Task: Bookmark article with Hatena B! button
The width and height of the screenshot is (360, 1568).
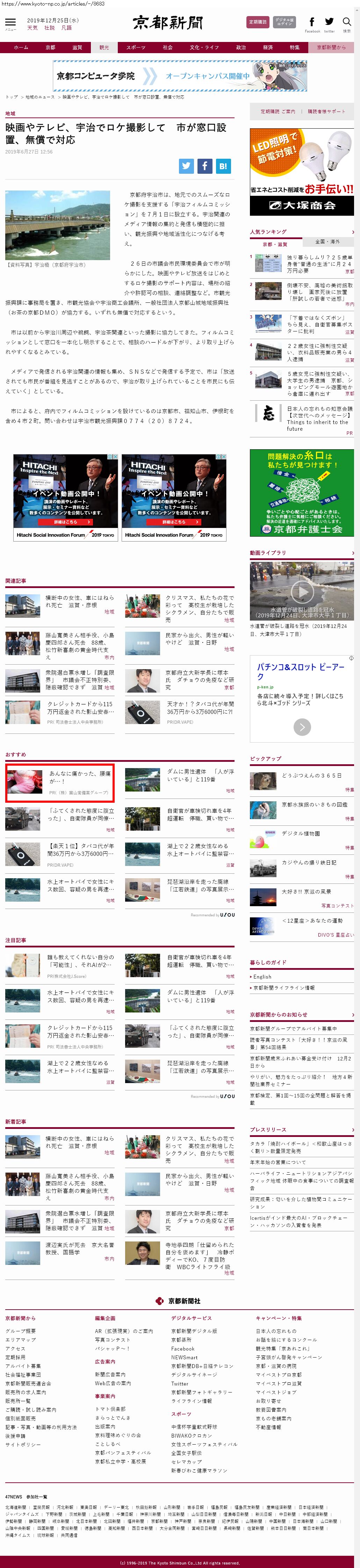Action: 223,166
